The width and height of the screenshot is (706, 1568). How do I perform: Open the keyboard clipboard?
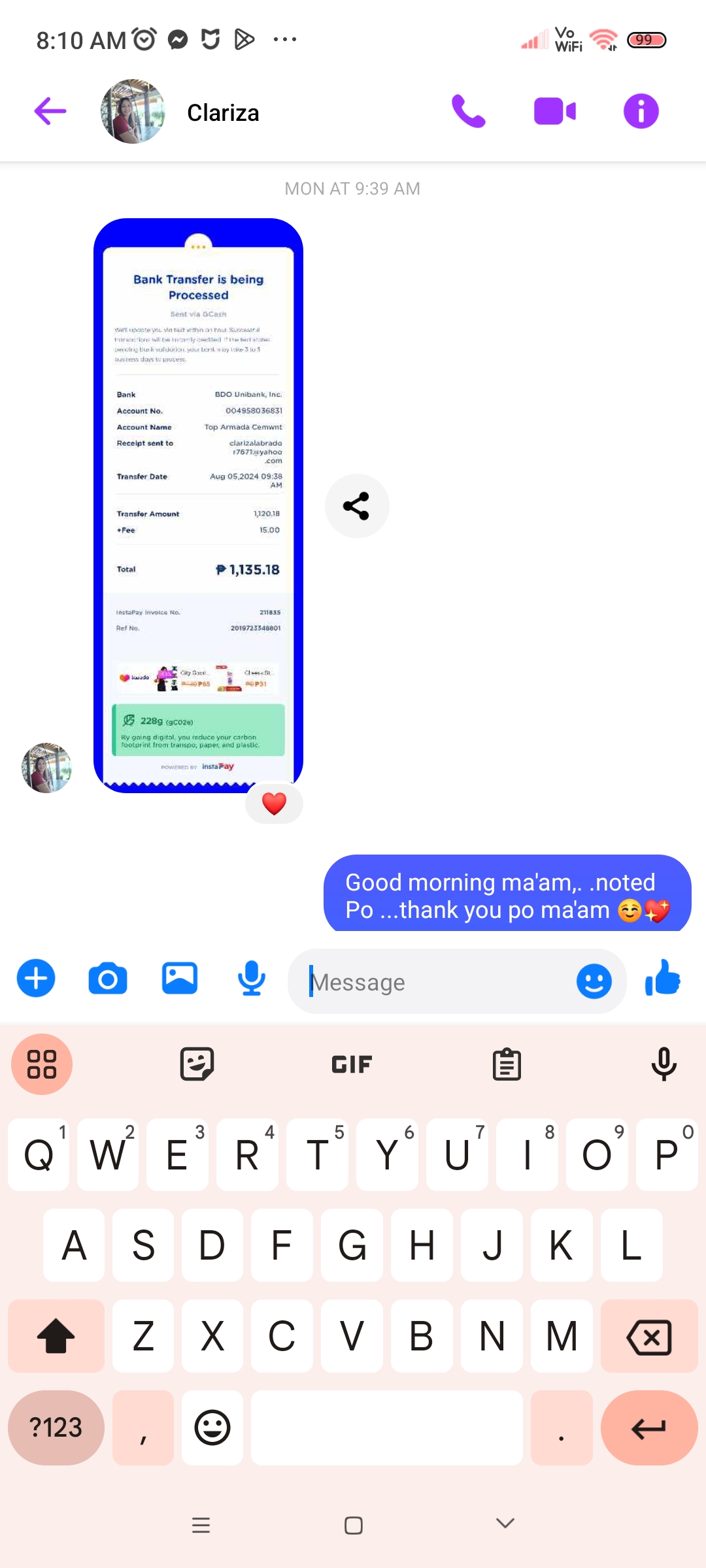[x=507, y=1064]
